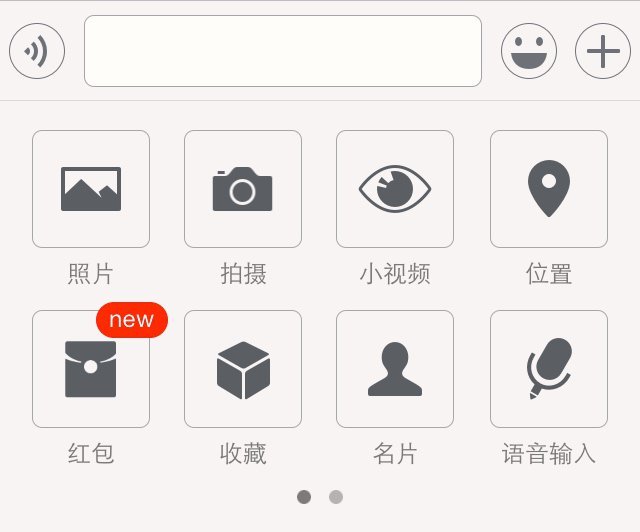
Task: Switch to voice message input
Action: tap(37, 51)
